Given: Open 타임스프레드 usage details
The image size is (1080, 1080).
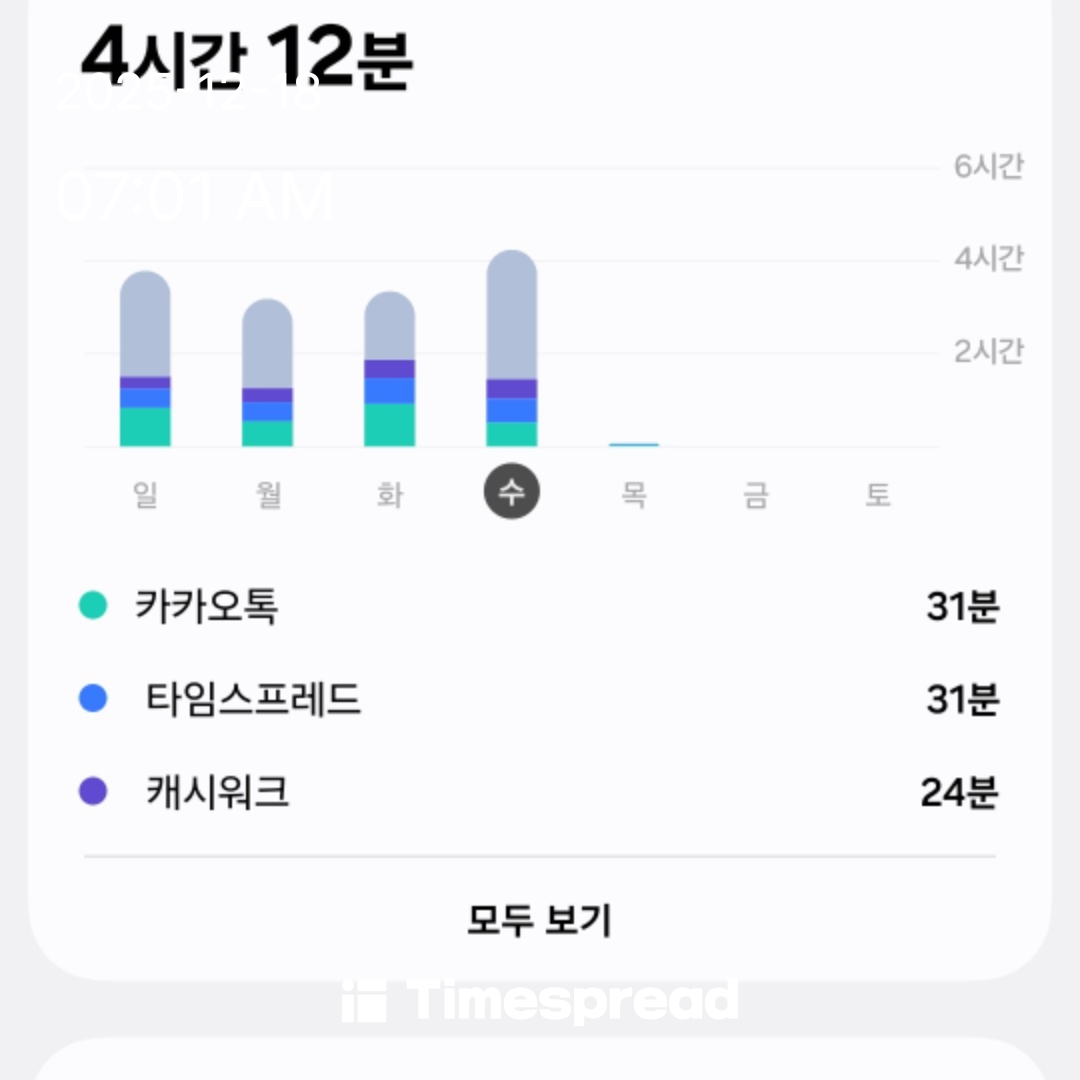Looking at the screenshot, I should (538, 699).
